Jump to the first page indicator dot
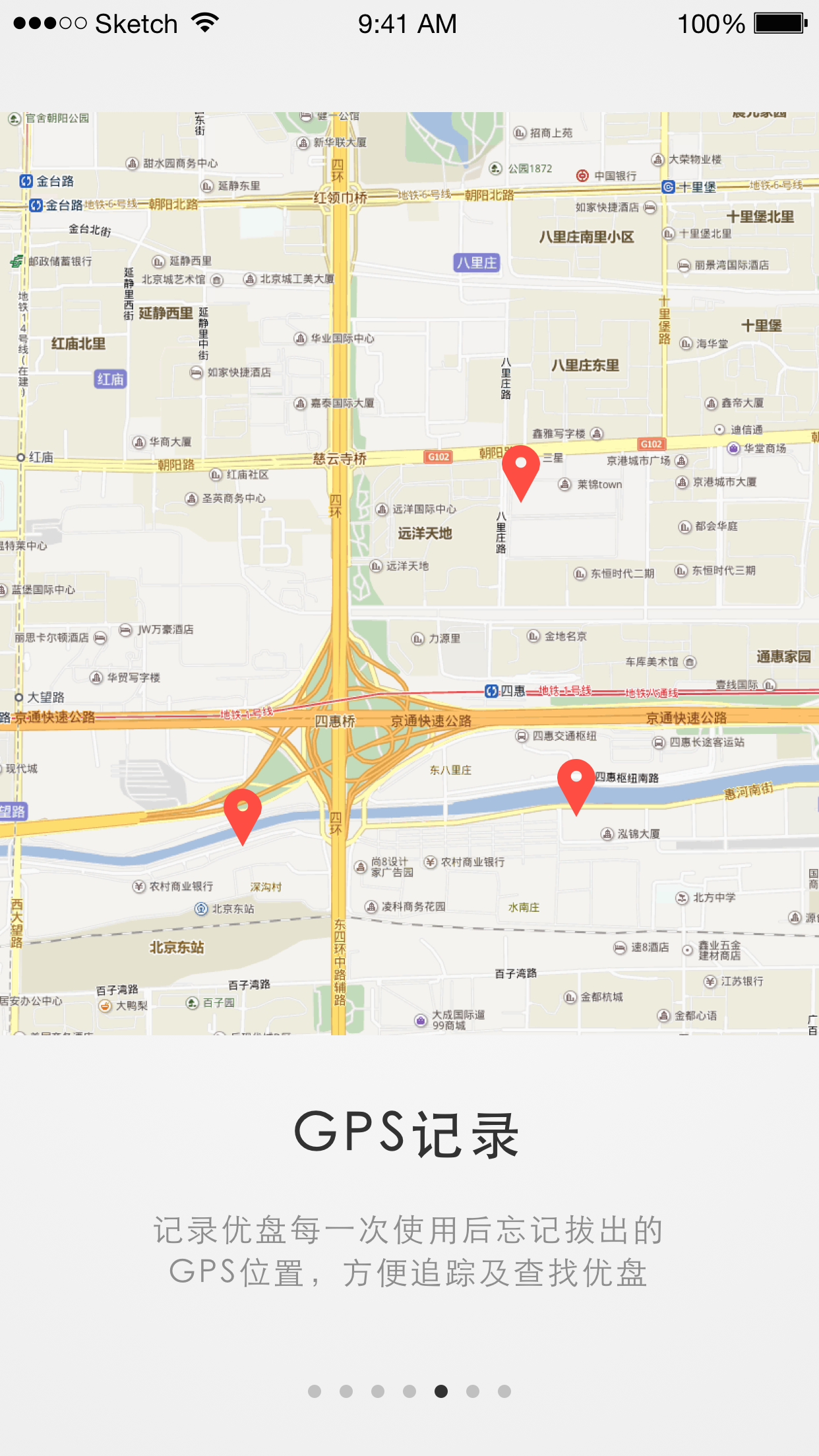The width and height of the screenshot is (819, 1456). click(315, 1391)
